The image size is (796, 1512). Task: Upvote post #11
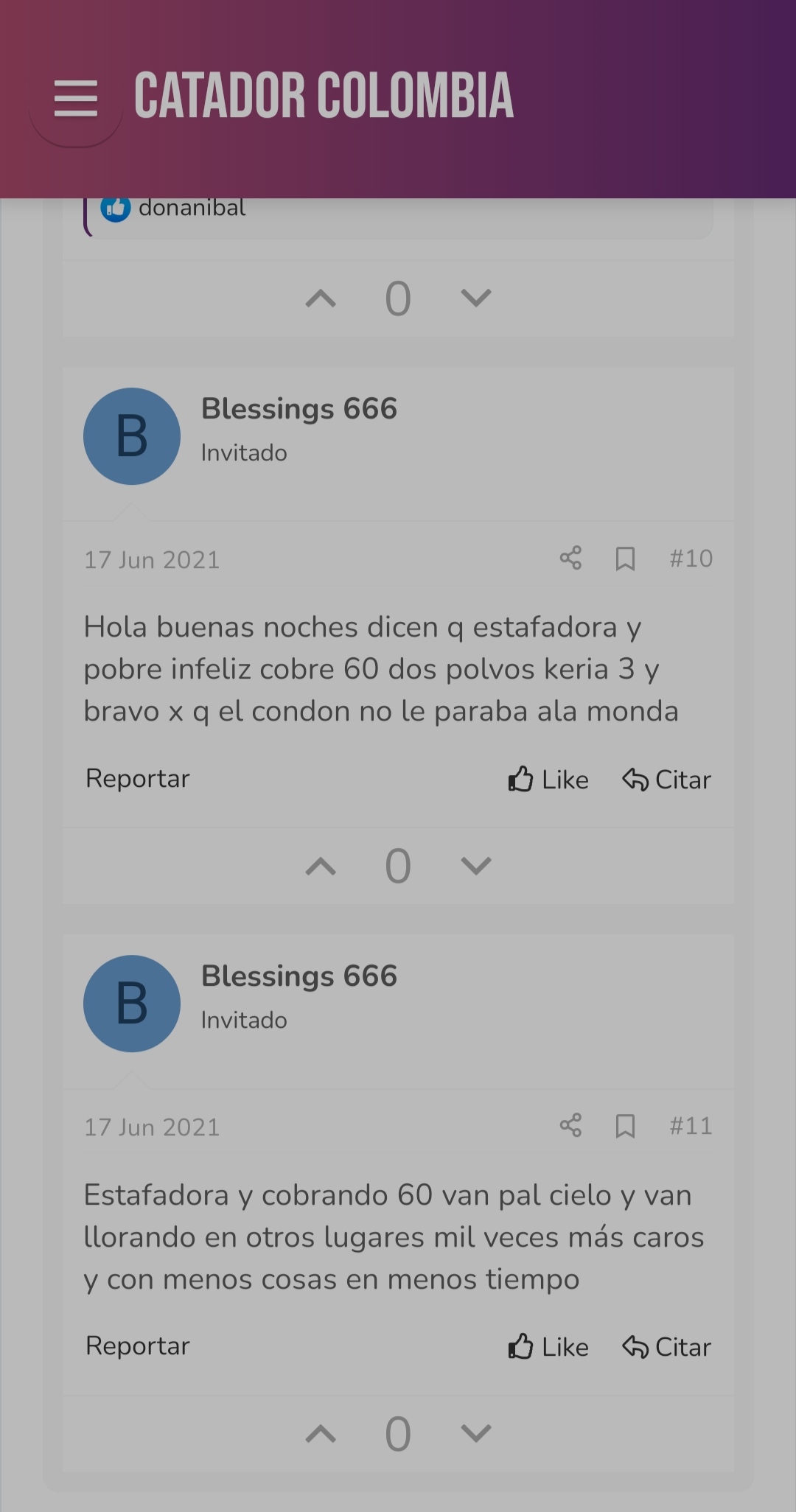tap(321, 1434)
